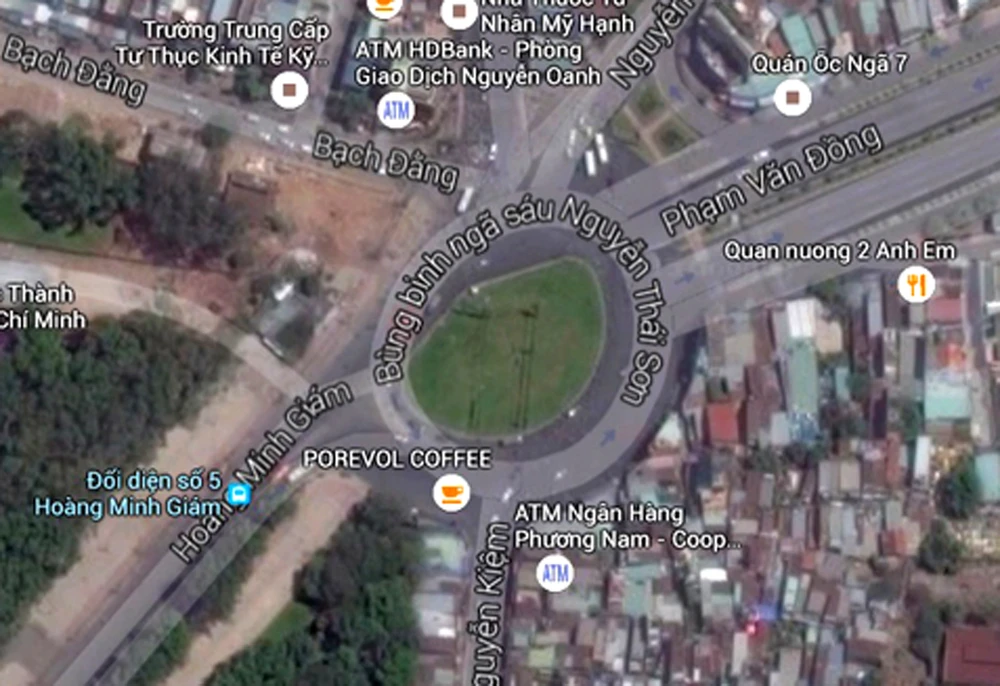Open the Nhà Thuốc Tư Nhân Mỹ Hạnh marker
Image resolution: width=1000 pixels, height=686 pixels.
click(x=459, y=12)
